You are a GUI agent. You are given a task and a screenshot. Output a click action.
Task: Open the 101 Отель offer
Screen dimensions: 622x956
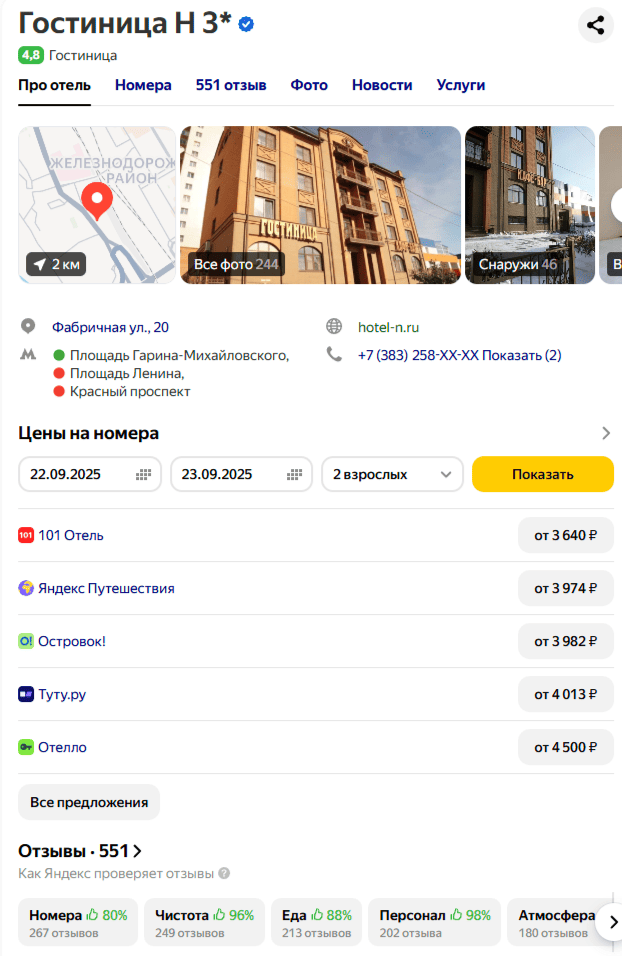[x=70, y=535]
